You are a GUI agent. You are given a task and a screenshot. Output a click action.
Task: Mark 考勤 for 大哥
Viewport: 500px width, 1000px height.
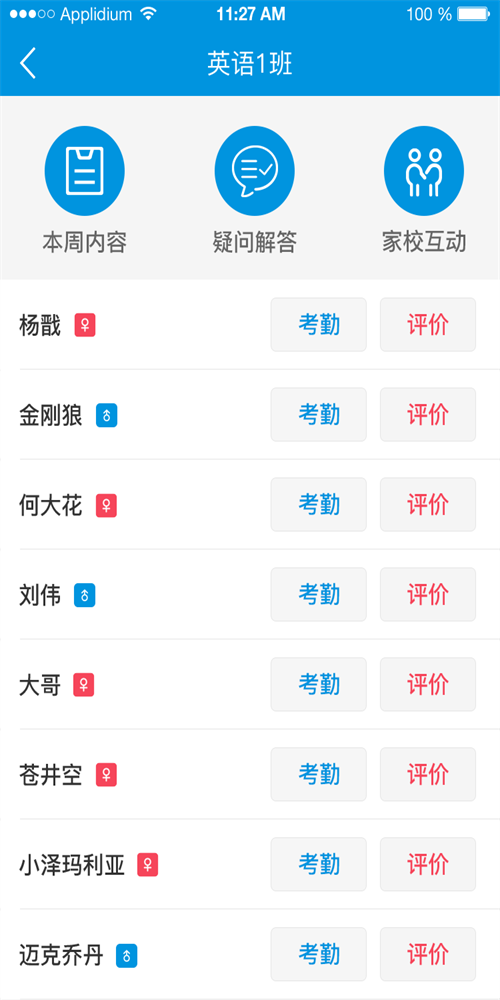pyautogui.click(x=319, y=684)
